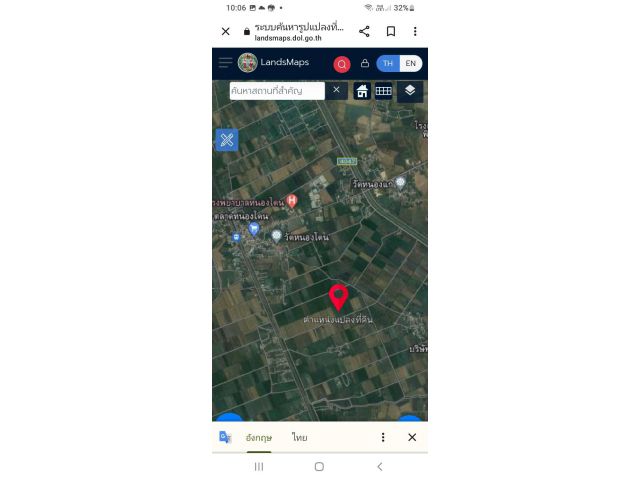Image resolution: width=640 pixels, height=480 pixels.
Task: Close the browser custom tab
Action: 226,32
